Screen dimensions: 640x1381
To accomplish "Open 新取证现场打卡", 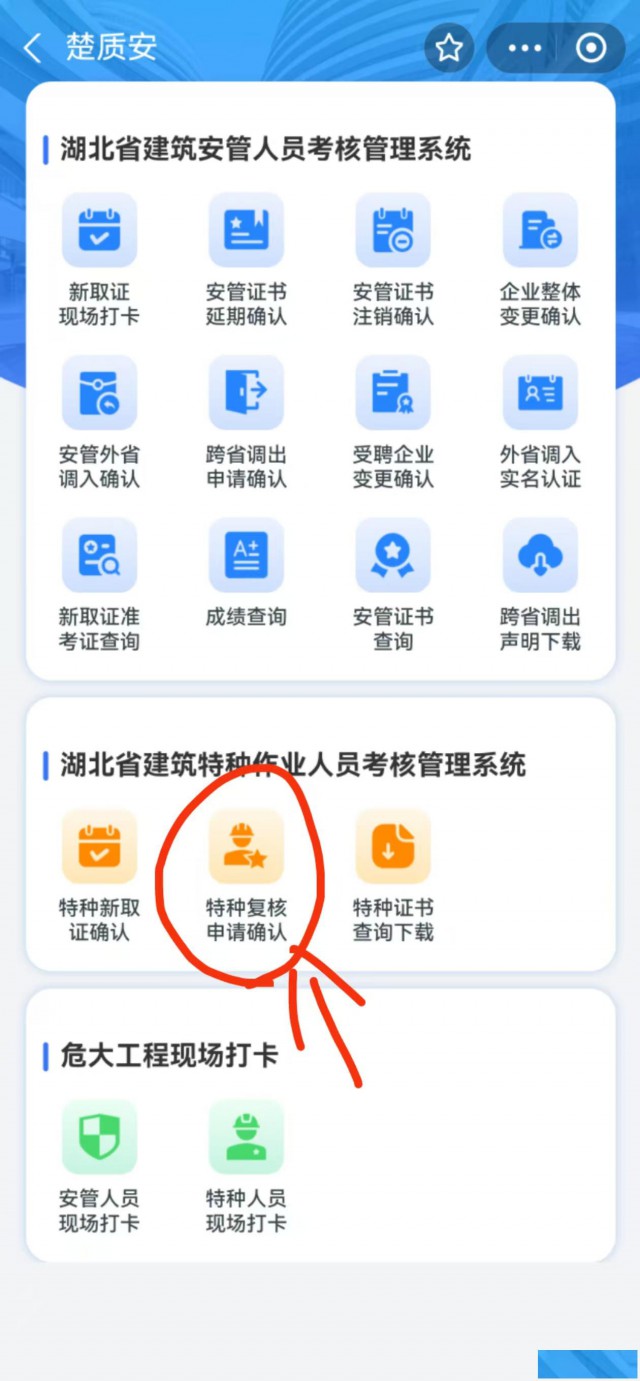I will pyautogui.click(x=99, y=231).
